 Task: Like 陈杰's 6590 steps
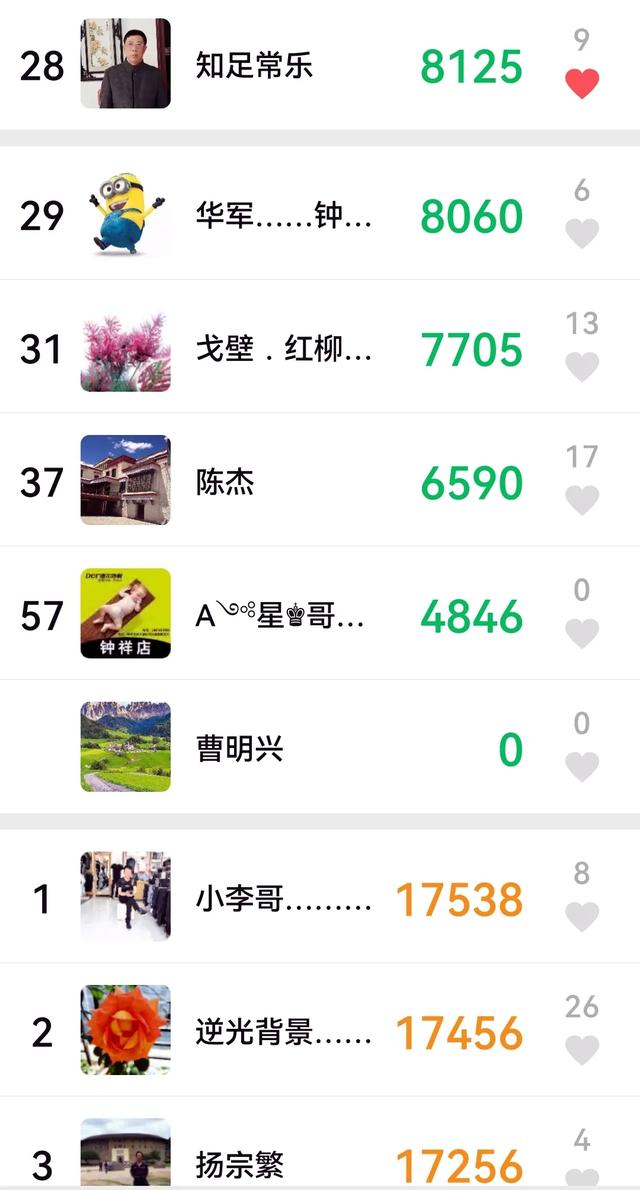coord(582,500)
